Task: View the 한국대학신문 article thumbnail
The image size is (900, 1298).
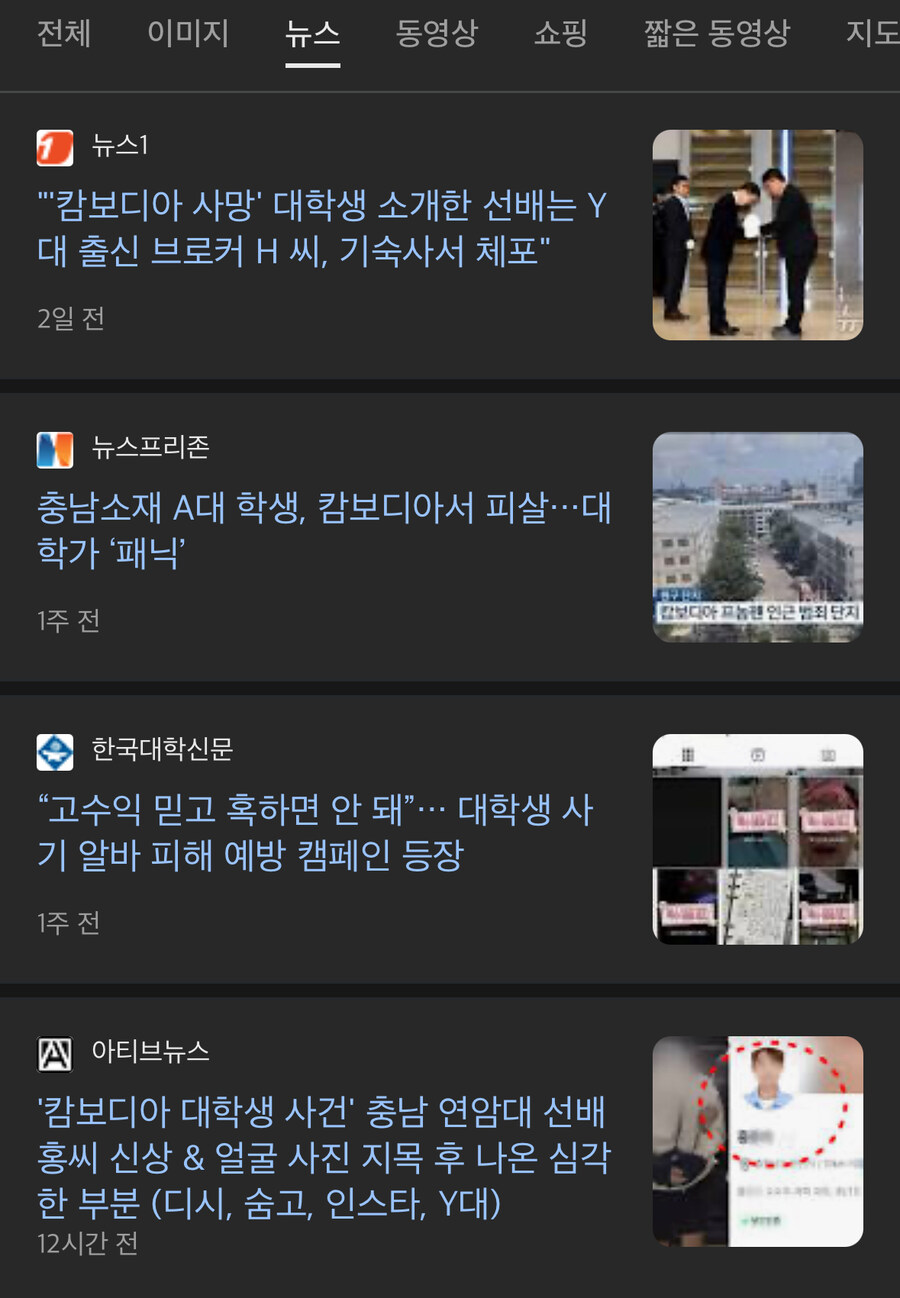Action: click(x=757, y=839)
